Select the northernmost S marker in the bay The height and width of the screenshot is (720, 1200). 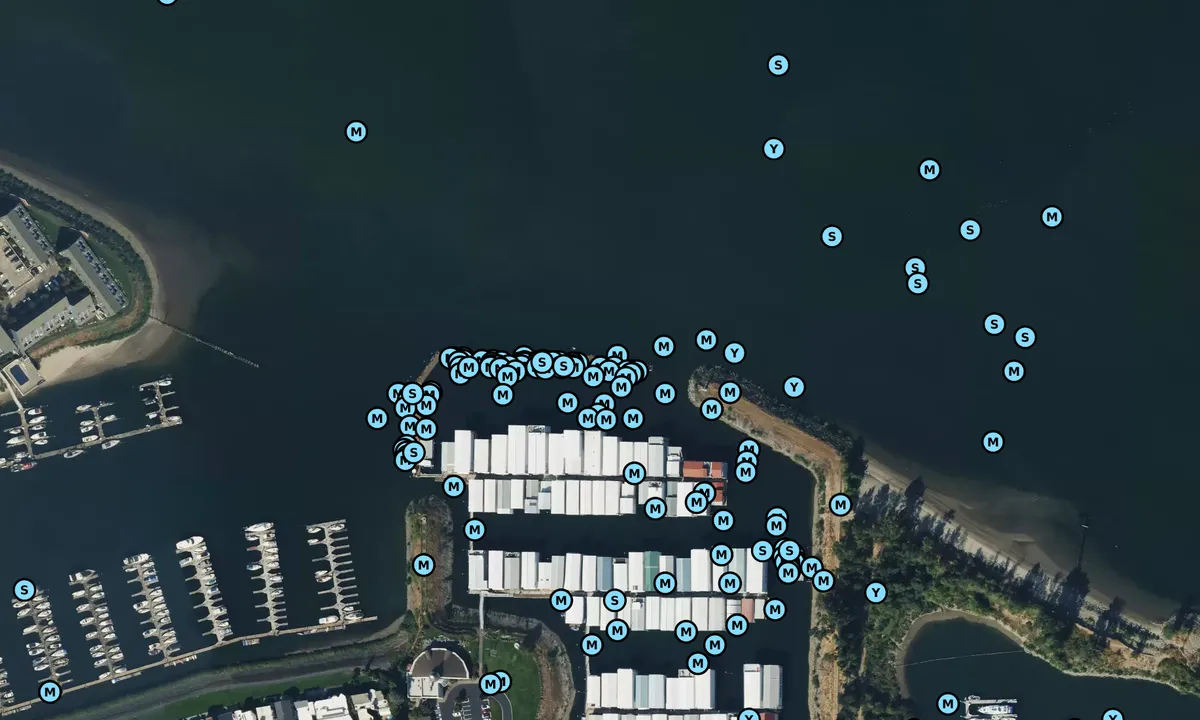point(778,65)
